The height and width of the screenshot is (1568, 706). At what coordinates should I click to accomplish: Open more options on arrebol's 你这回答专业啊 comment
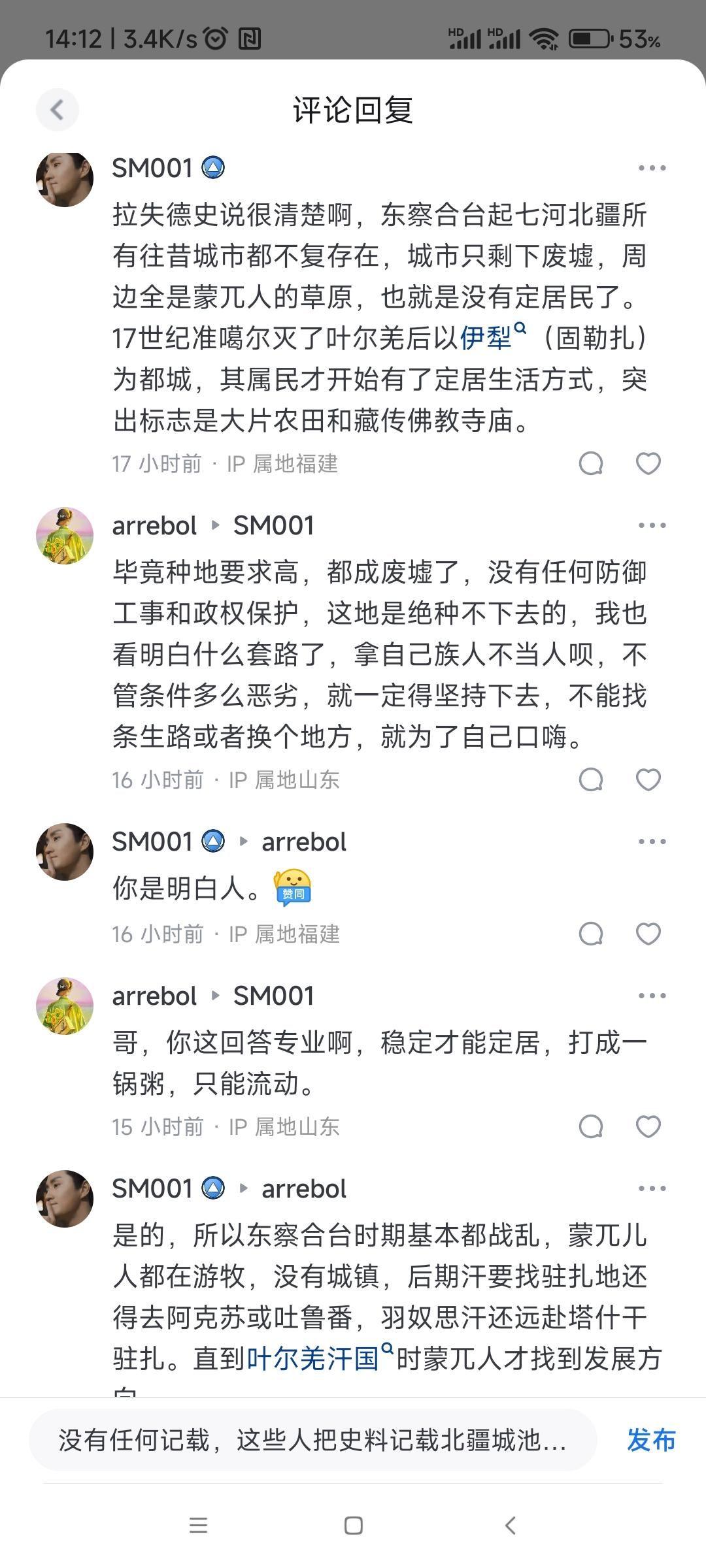pyautogui.click(x=652, y=996)
